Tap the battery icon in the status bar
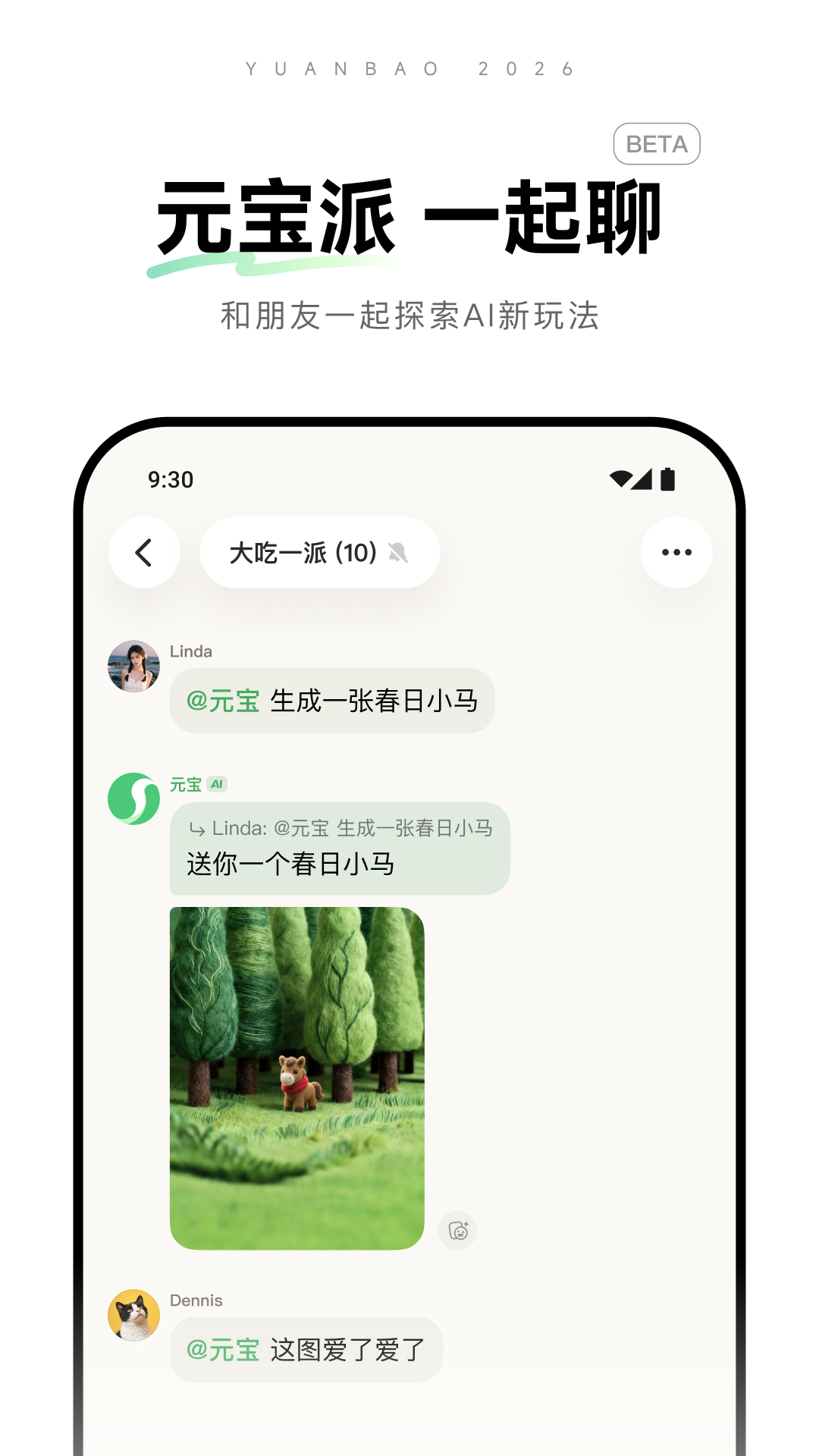This screenshot has height=1456, width=819. coord(668,479)
